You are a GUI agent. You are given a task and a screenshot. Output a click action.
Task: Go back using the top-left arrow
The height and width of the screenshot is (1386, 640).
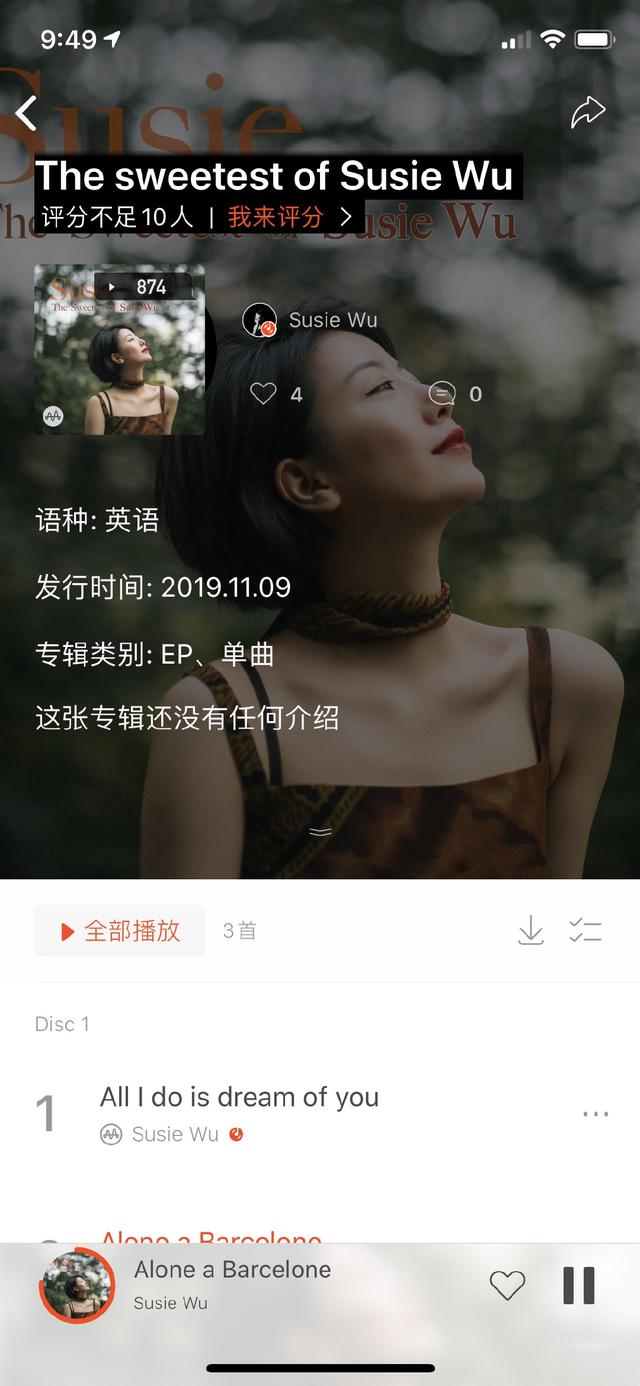click(x=27, y=113)
